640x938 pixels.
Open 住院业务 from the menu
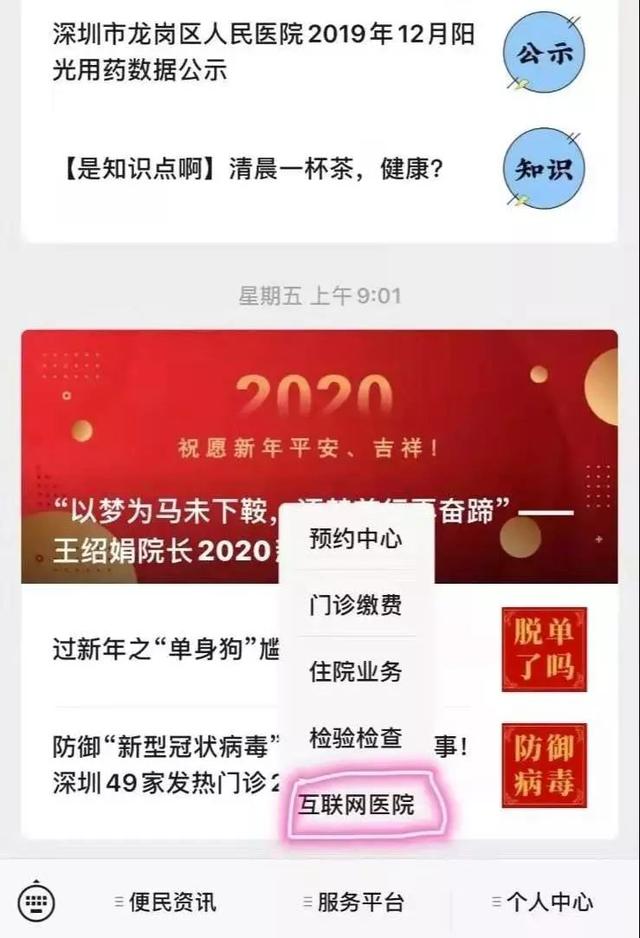(x=356, y=671)
